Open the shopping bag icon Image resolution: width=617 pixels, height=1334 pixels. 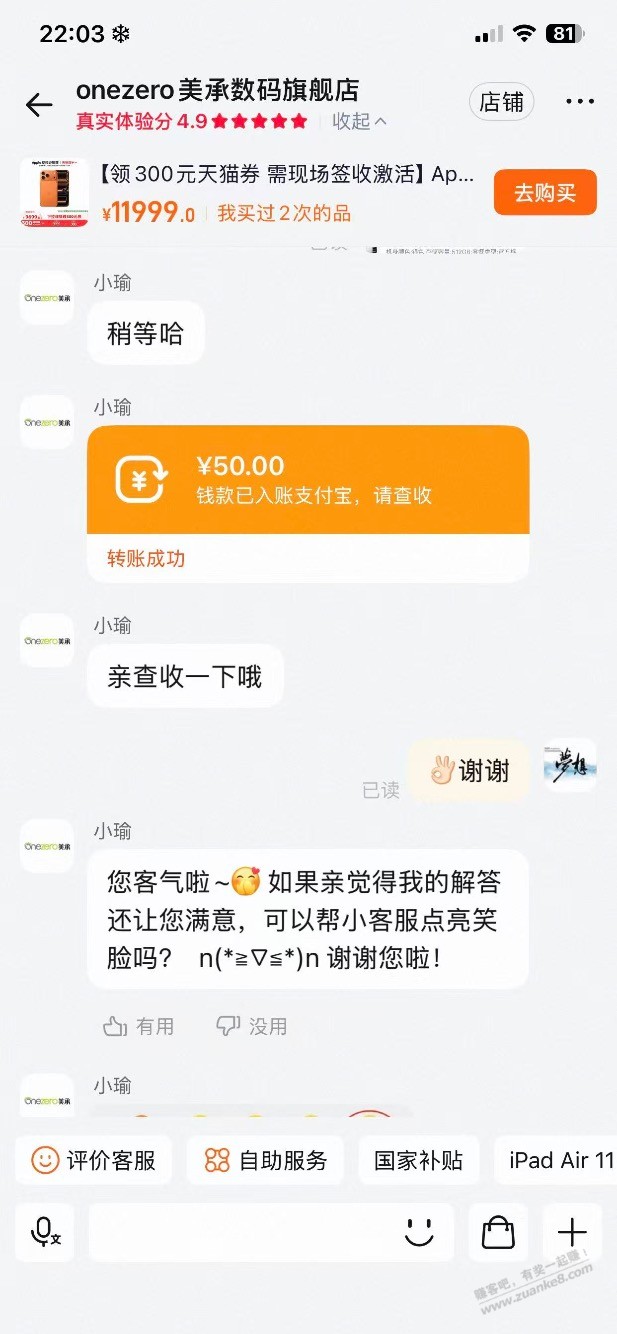[x=498, y=1232]
